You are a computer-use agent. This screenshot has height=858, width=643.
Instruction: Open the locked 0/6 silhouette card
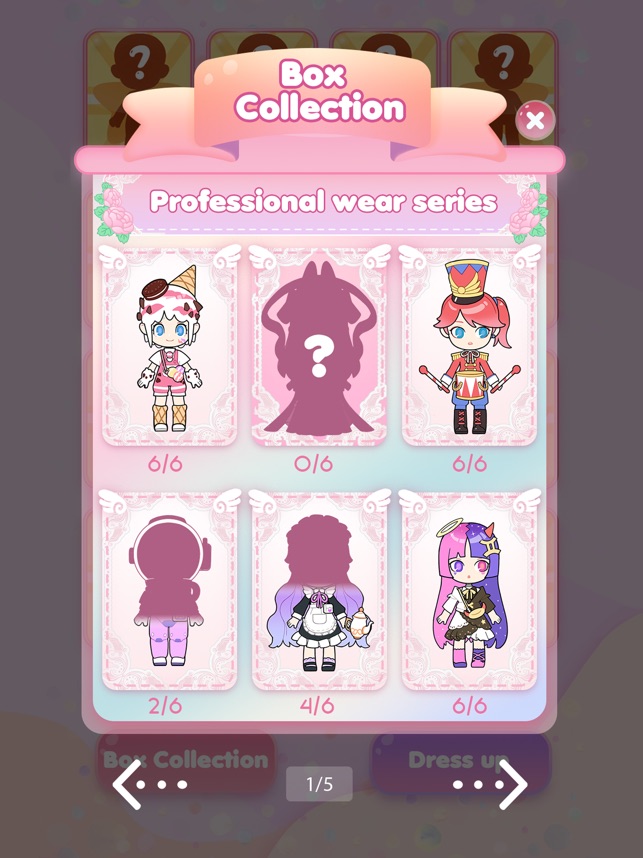coord(319,346)
